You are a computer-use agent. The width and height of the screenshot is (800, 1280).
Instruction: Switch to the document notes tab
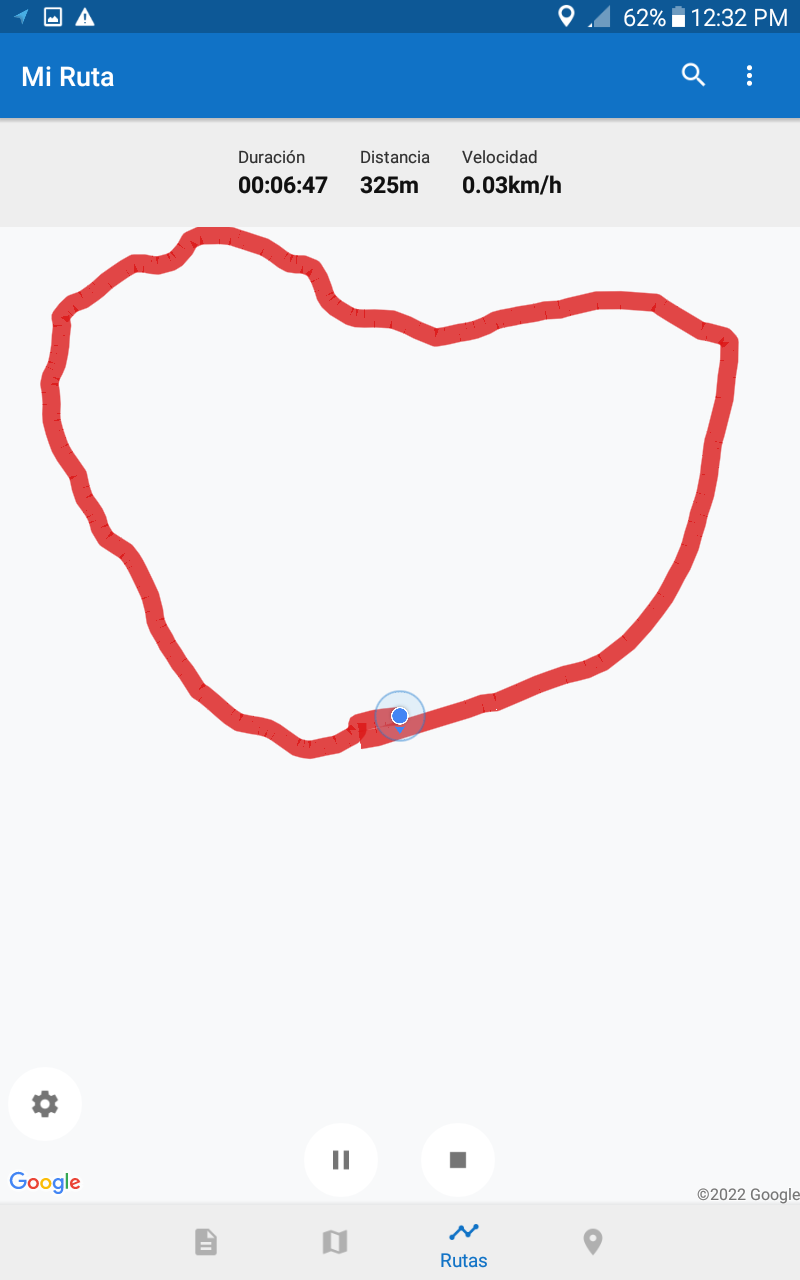coord(205,1242)
